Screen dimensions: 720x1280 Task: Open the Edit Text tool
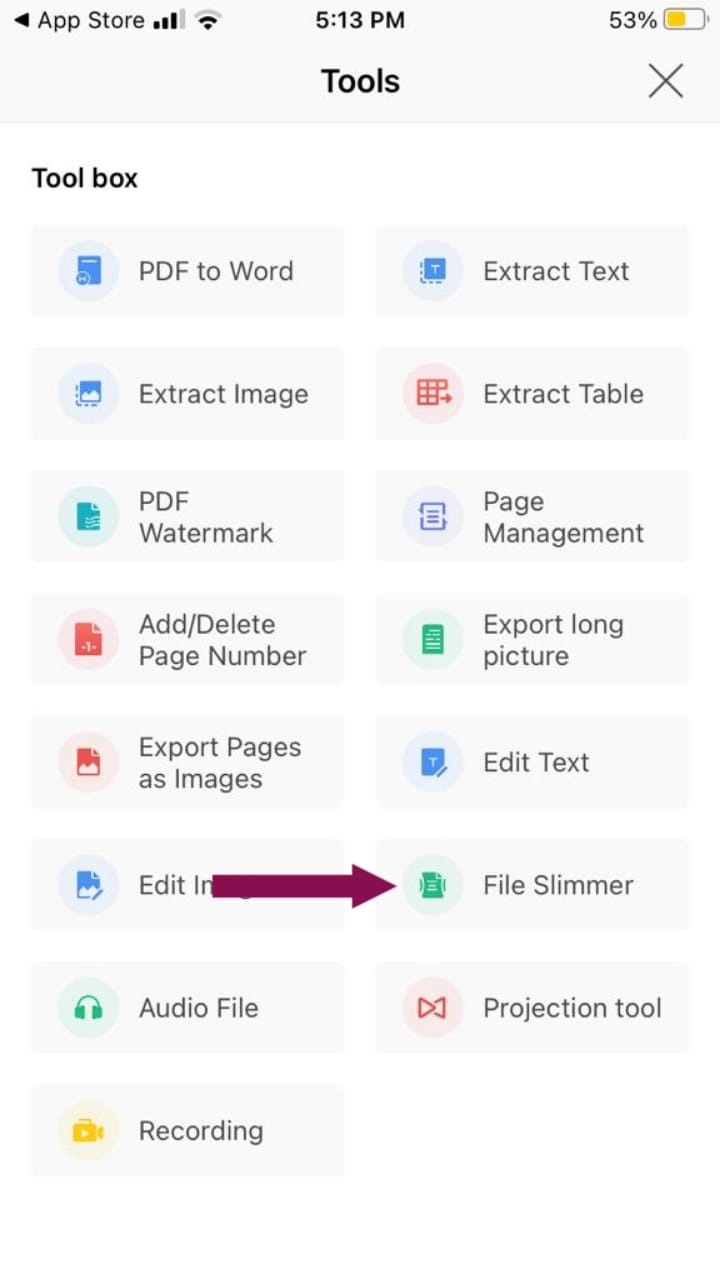532,763
